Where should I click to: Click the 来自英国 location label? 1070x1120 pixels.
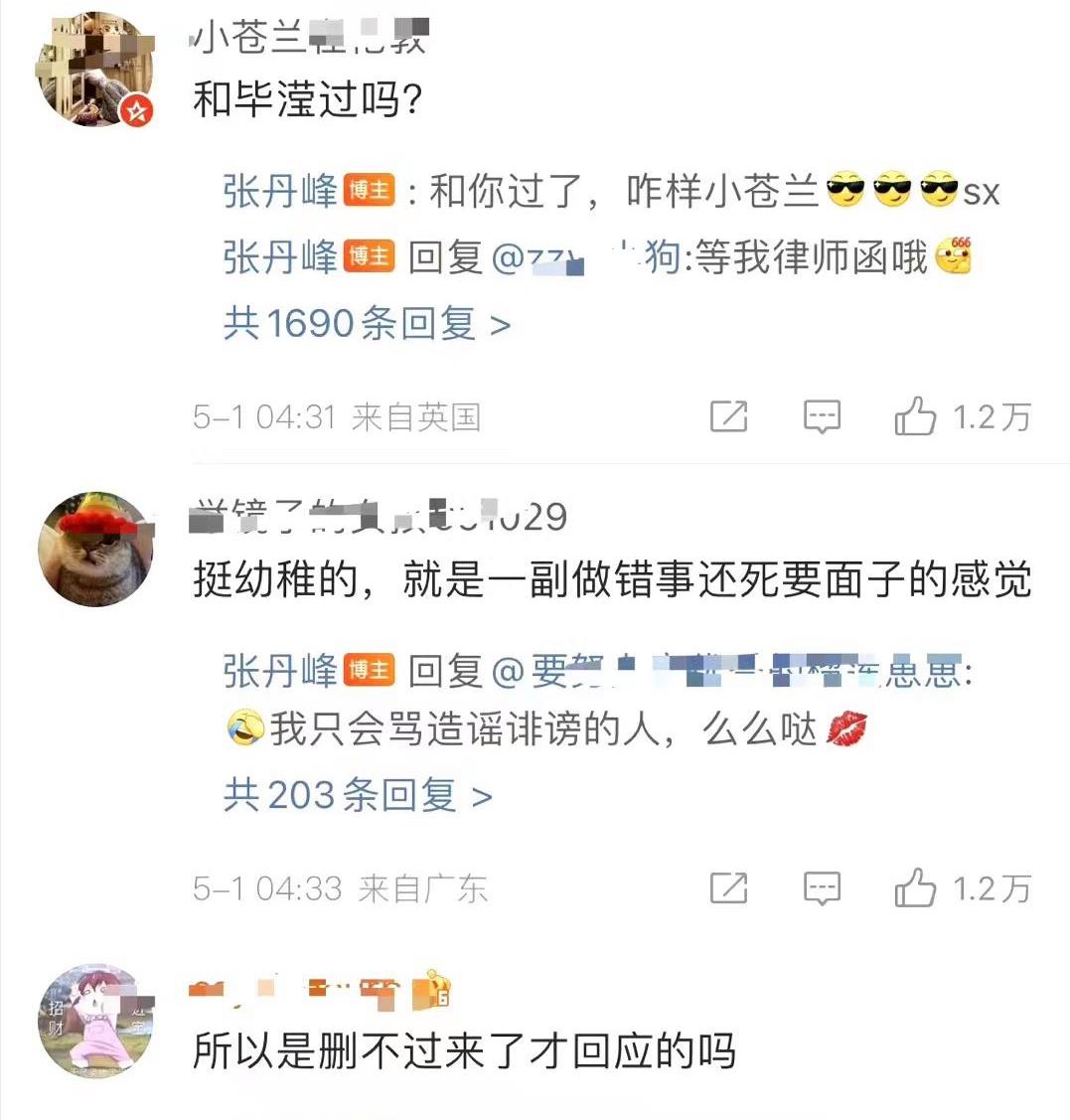coord(417,418)
